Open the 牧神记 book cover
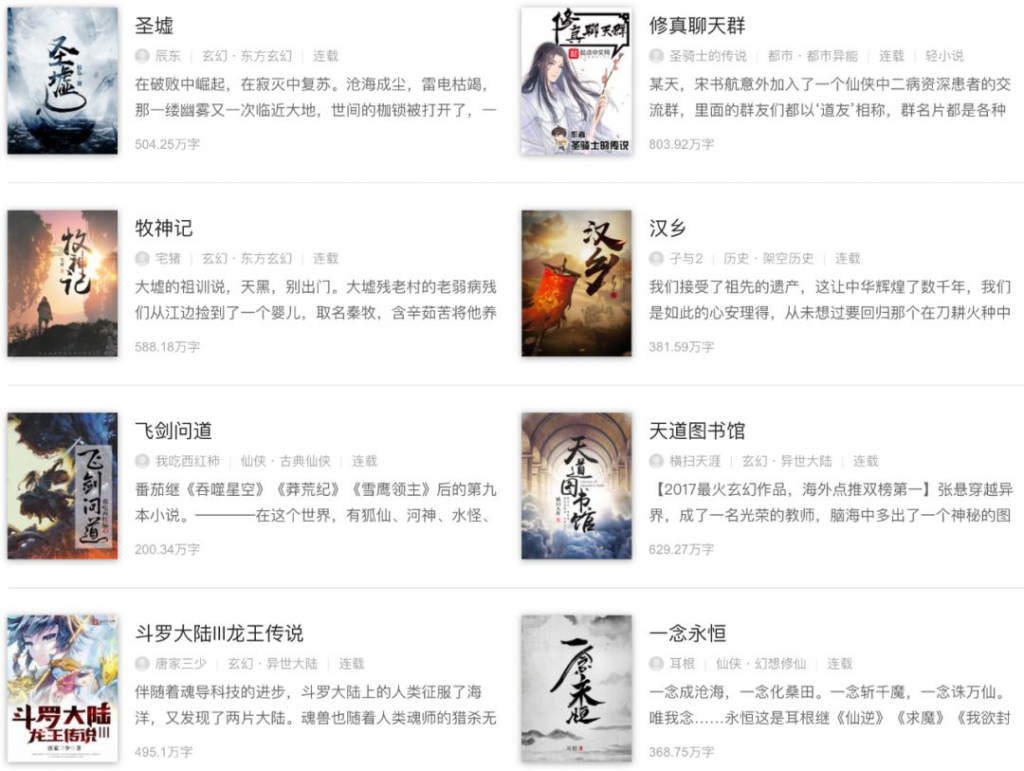The image size is (1024, 771). [x=62, y=283]
